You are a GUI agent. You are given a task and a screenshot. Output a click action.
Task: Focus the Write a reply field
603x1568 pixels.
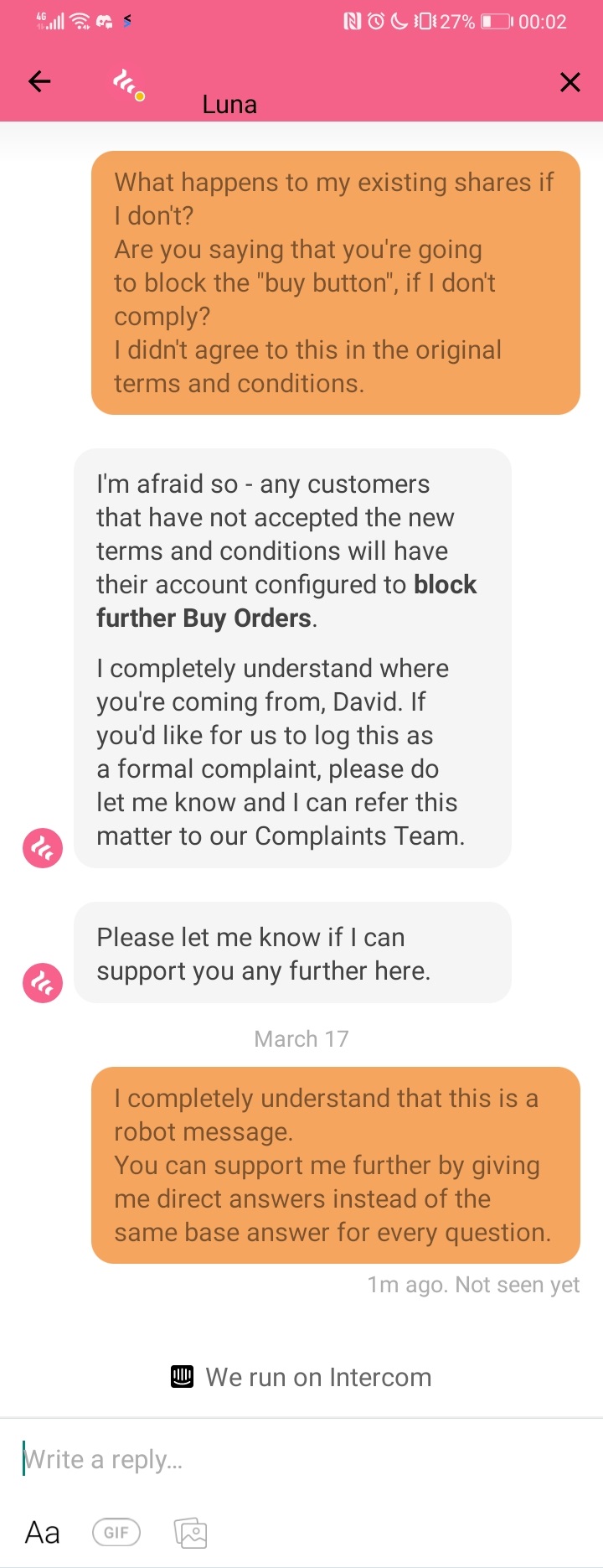(301, 1460)
